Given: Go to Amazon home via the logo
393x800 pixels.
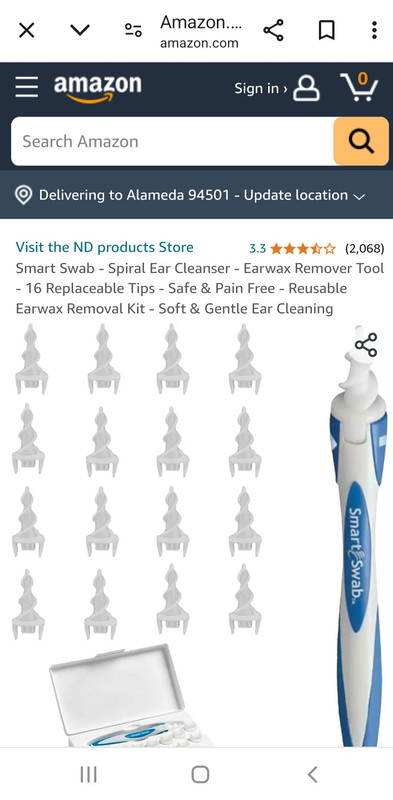Looking at the screenshot, I should tap(98, 88).
